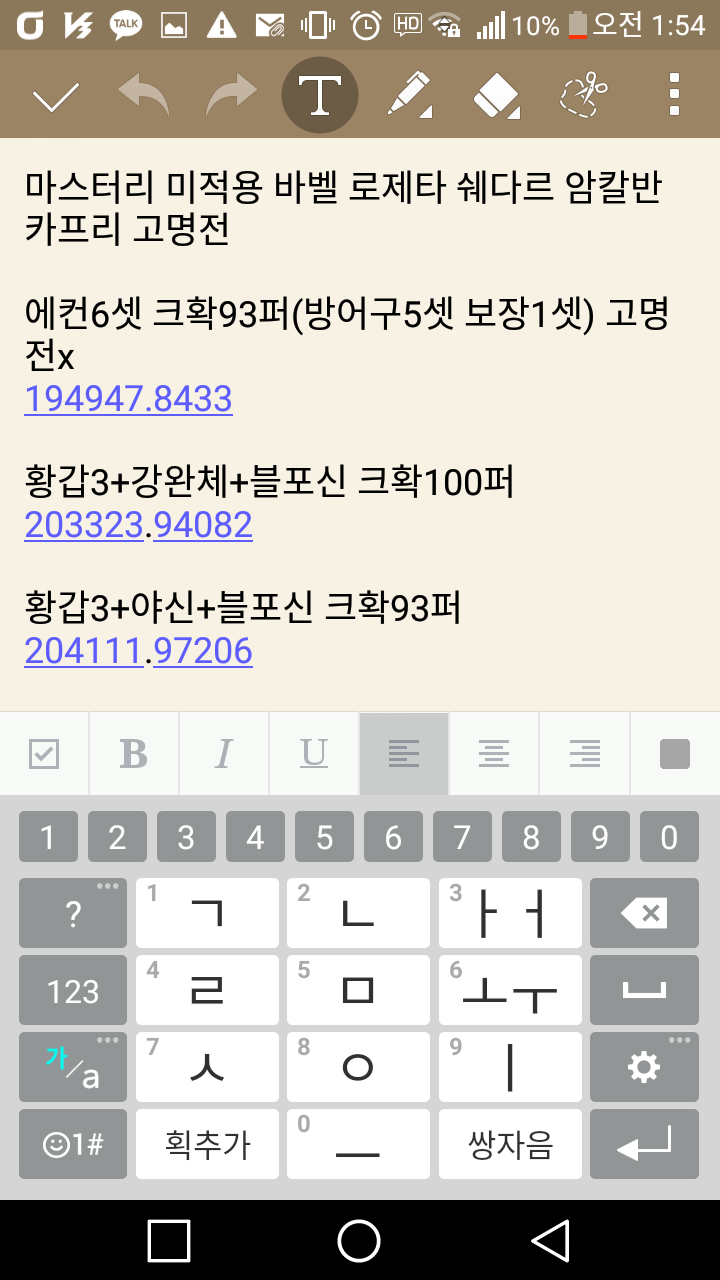
Task: Insert a checkbox in the note
Action: coord(44,754)
